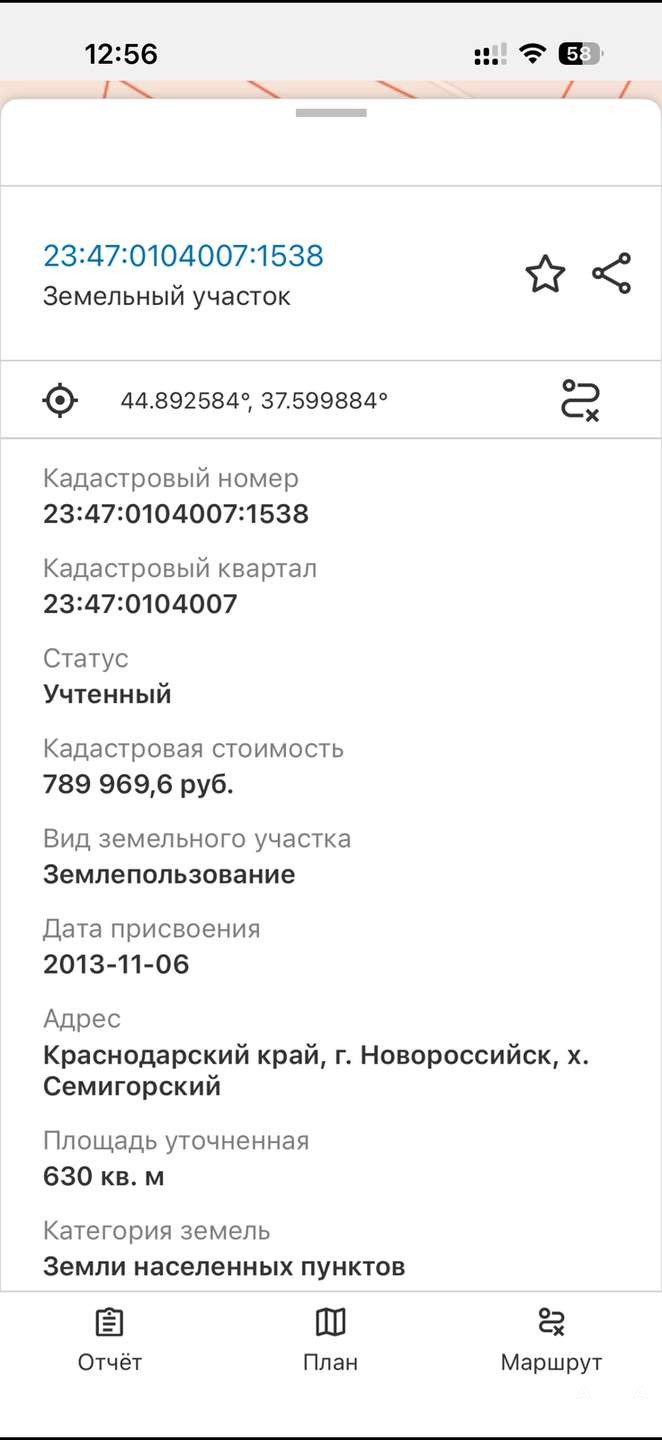Share this land plot
The image size is (662, 1440).
[611, 274]
